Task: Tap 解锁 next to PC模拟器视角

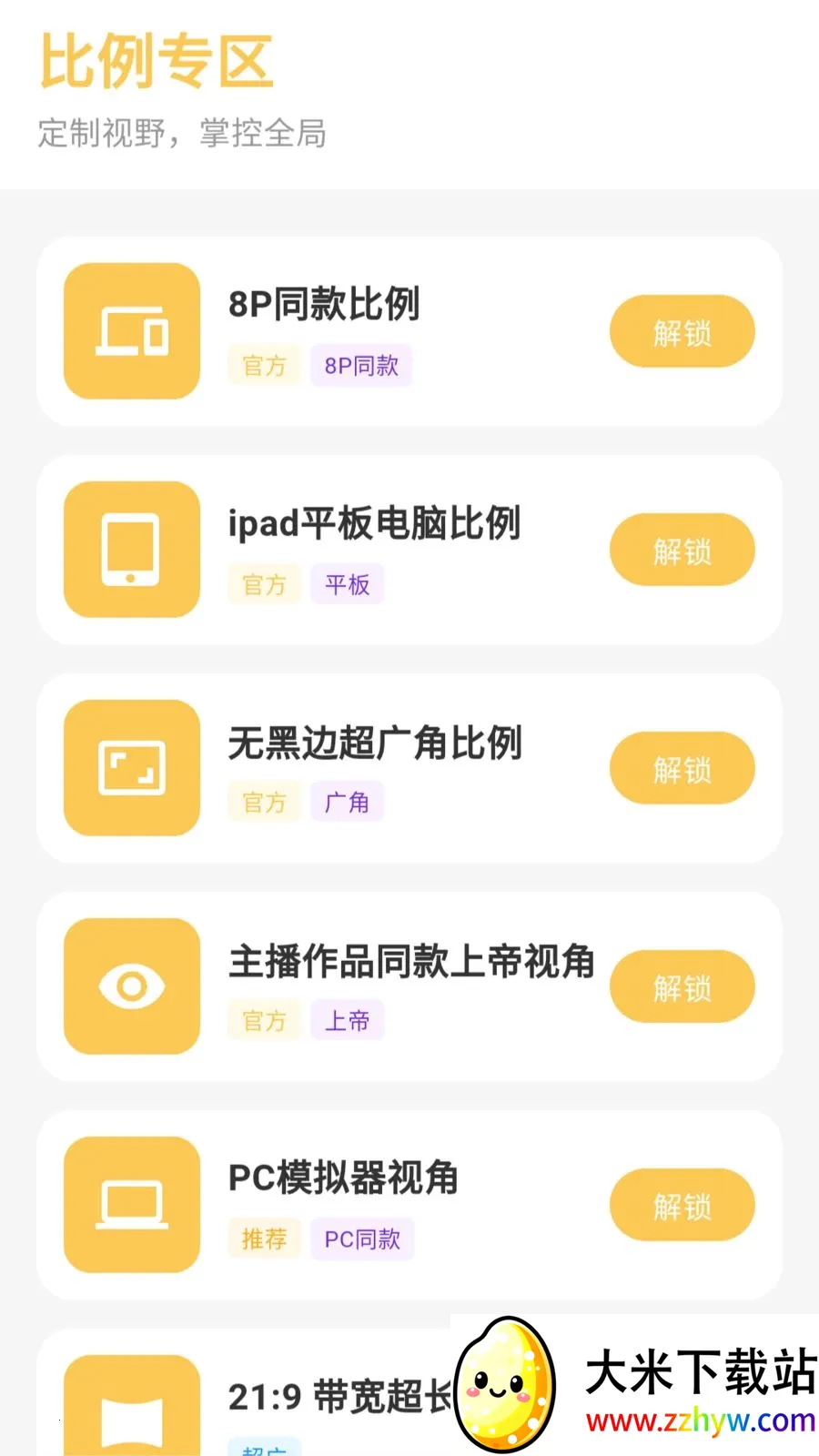Action: coord(682,1205)
